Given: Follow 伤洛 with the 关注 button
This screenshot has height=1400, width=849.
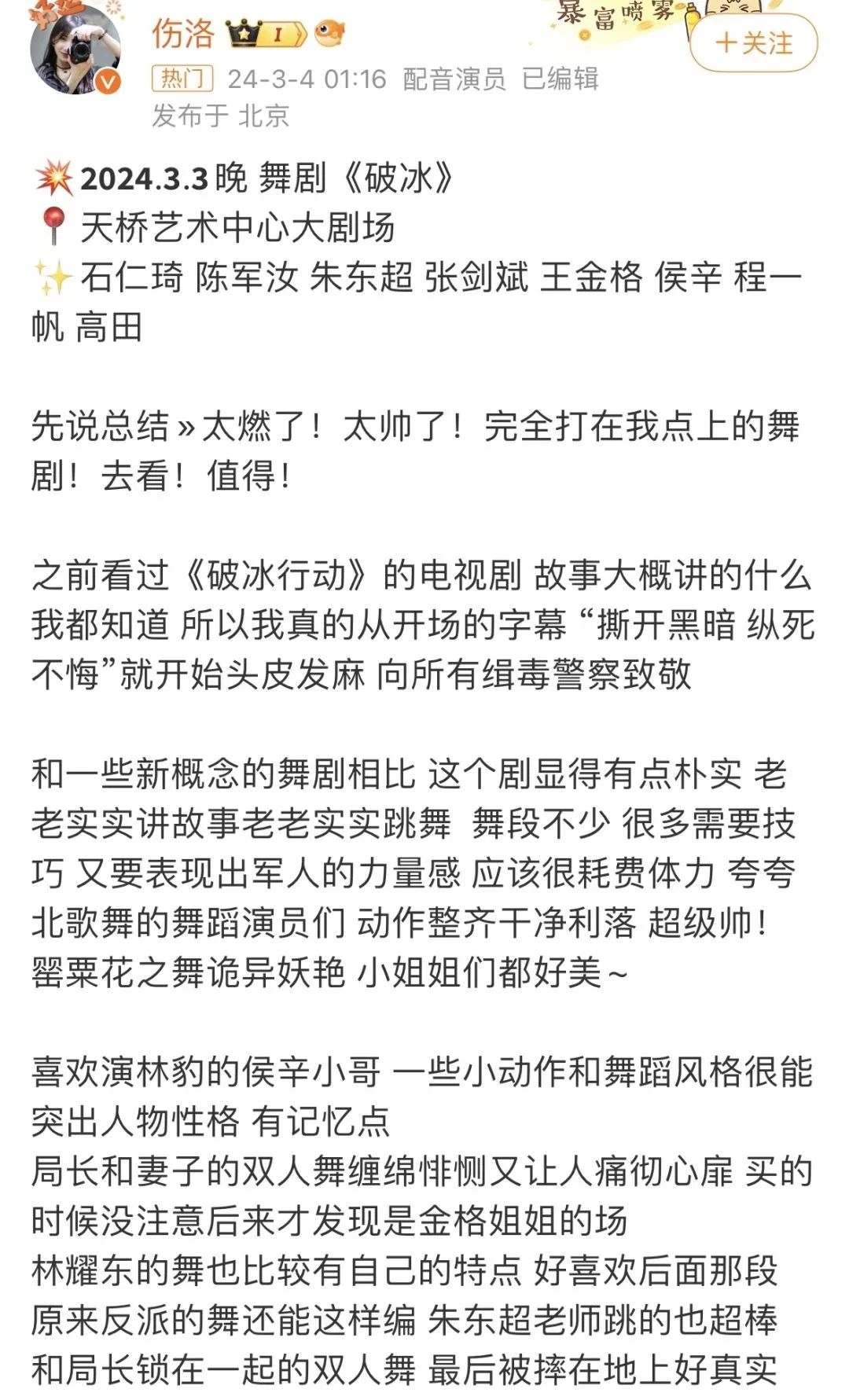Looking at the screenshot, I should (753, 42).
